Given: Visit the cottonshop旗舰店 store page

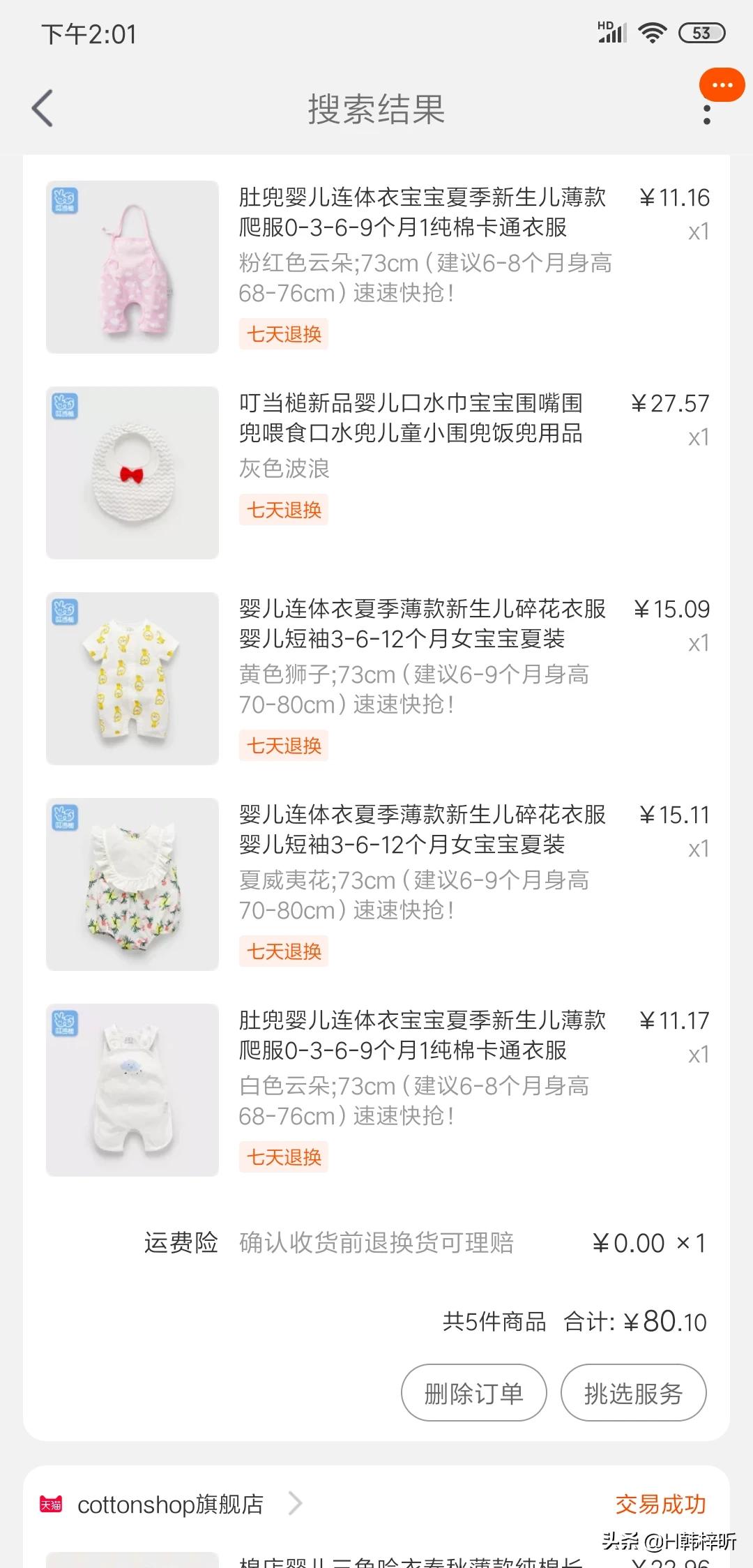Looking at the screenshot, I should pyautogui.click(x=171, y=1505).
